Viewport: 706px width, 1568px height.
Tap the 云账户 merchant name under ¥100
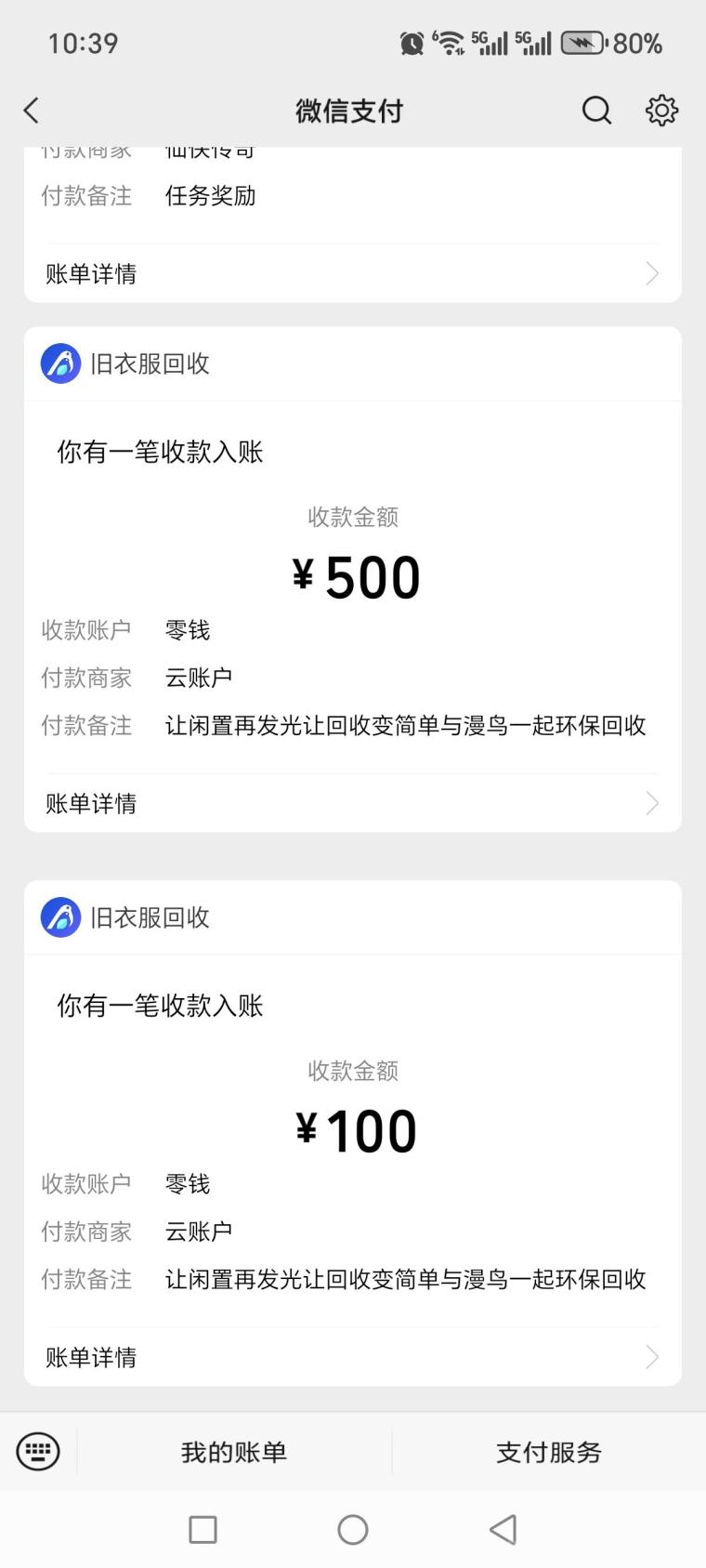click(197, 1232)
